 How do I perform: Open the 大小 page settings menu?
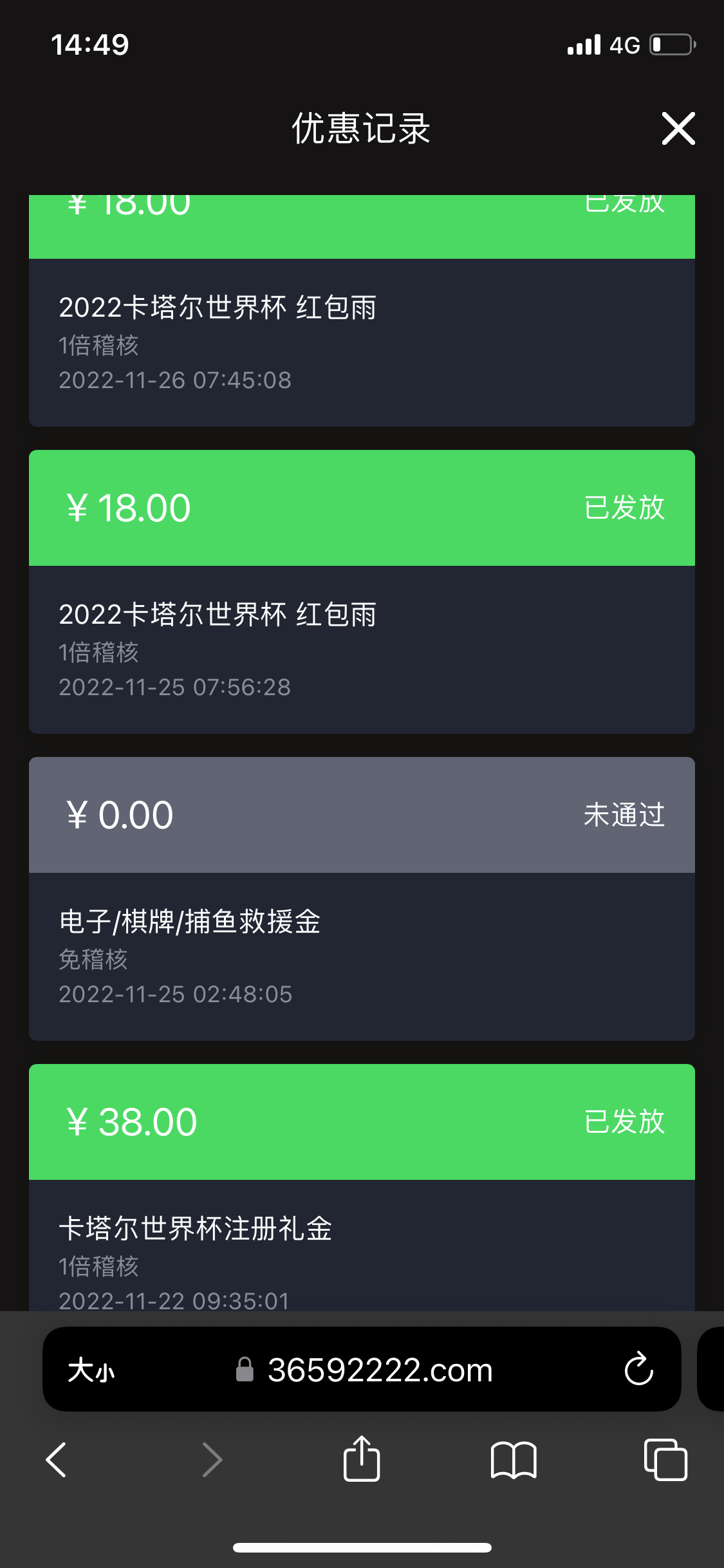(x=91, y=1370)
